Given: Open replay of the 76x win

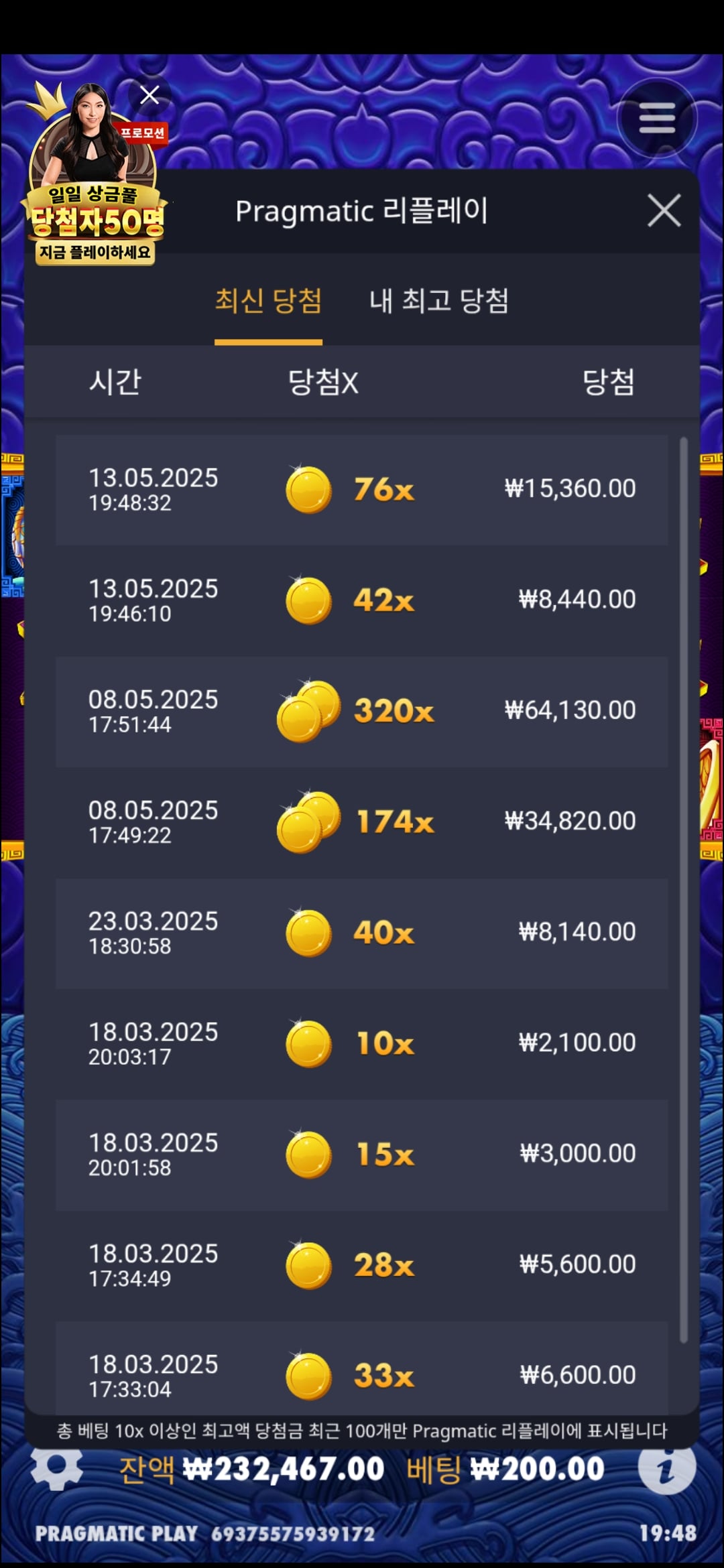Looking at the screenshot, I should coord(362,489).
